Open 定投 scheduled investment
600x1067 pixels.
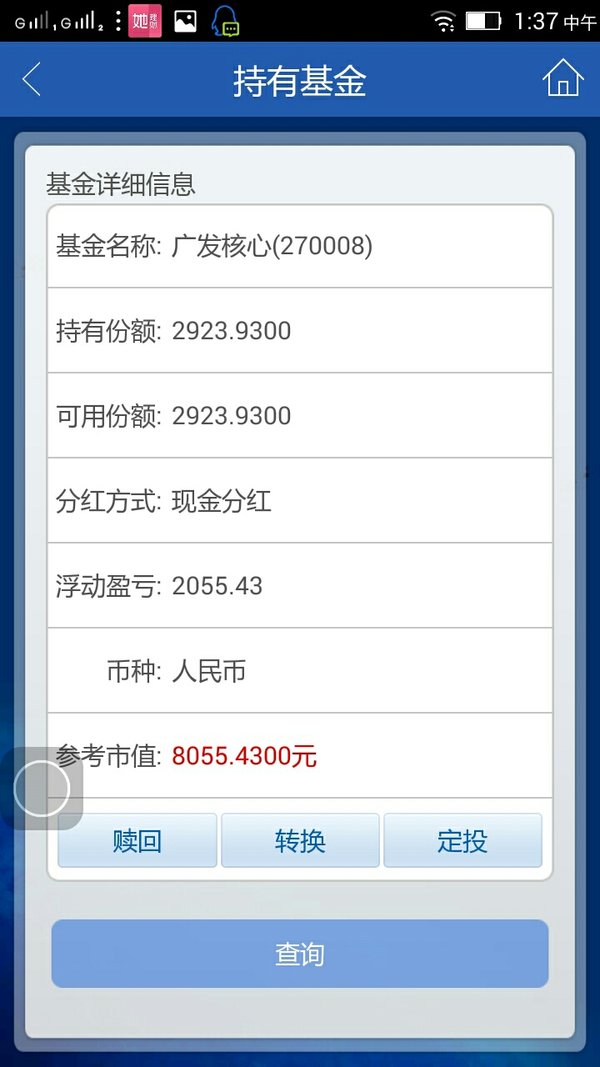pyautogui.click(x=463, y=840)
